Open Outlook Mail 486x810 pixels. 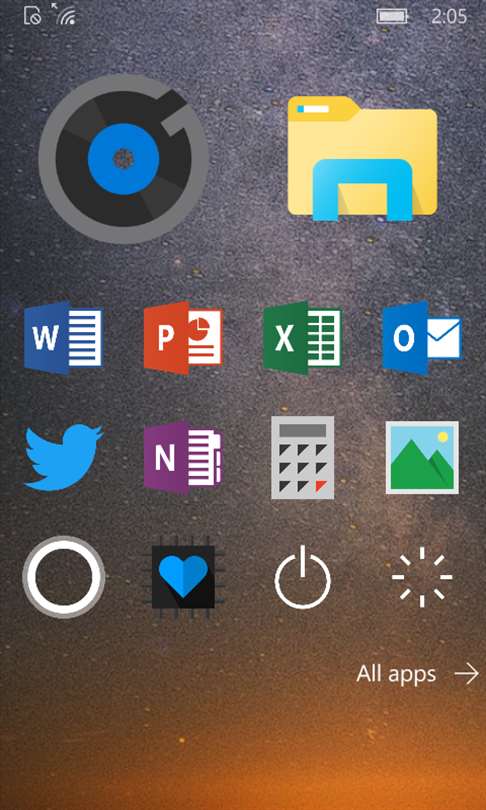pyautogui.click(x=422, y=338)
